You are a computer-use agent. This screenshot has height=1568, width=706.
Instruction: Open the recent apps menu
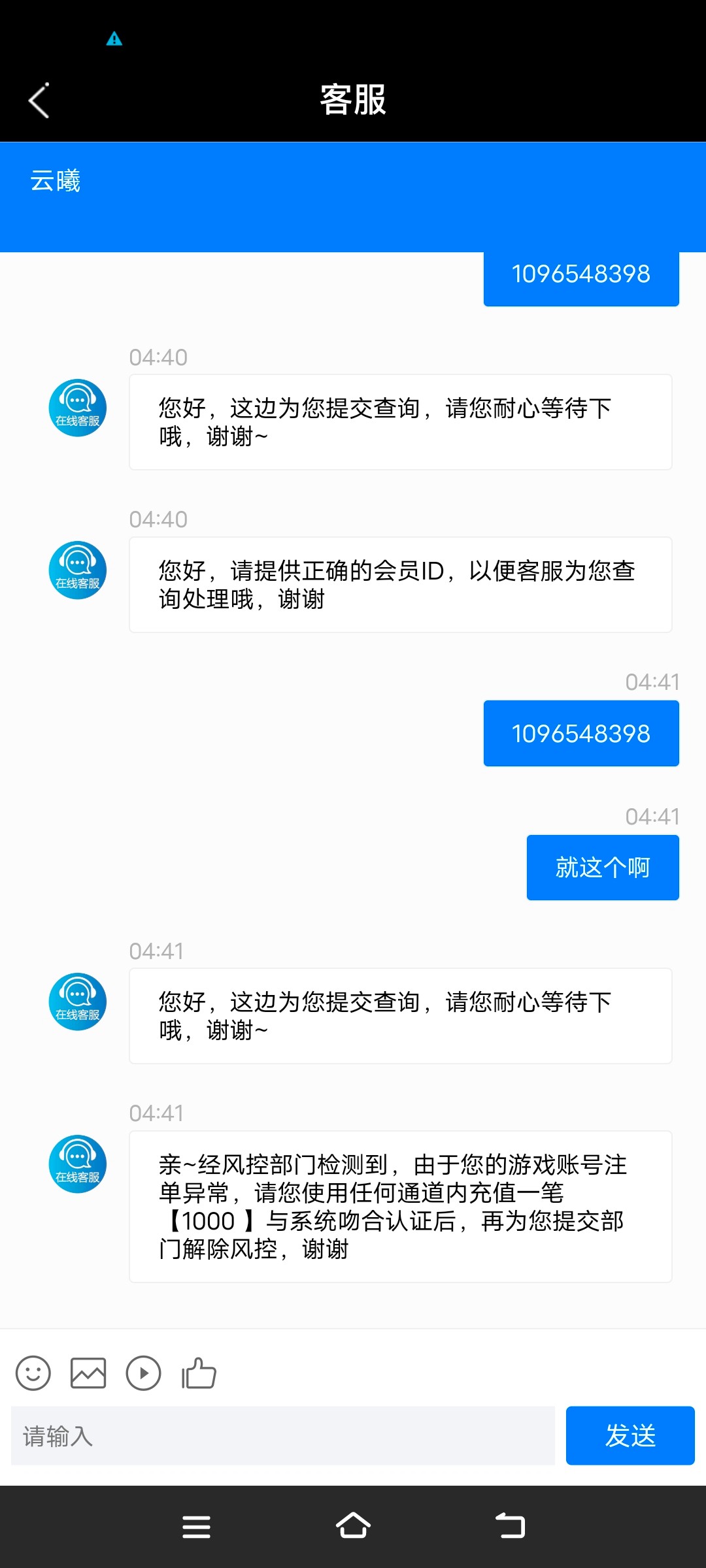coord(196,1527)
